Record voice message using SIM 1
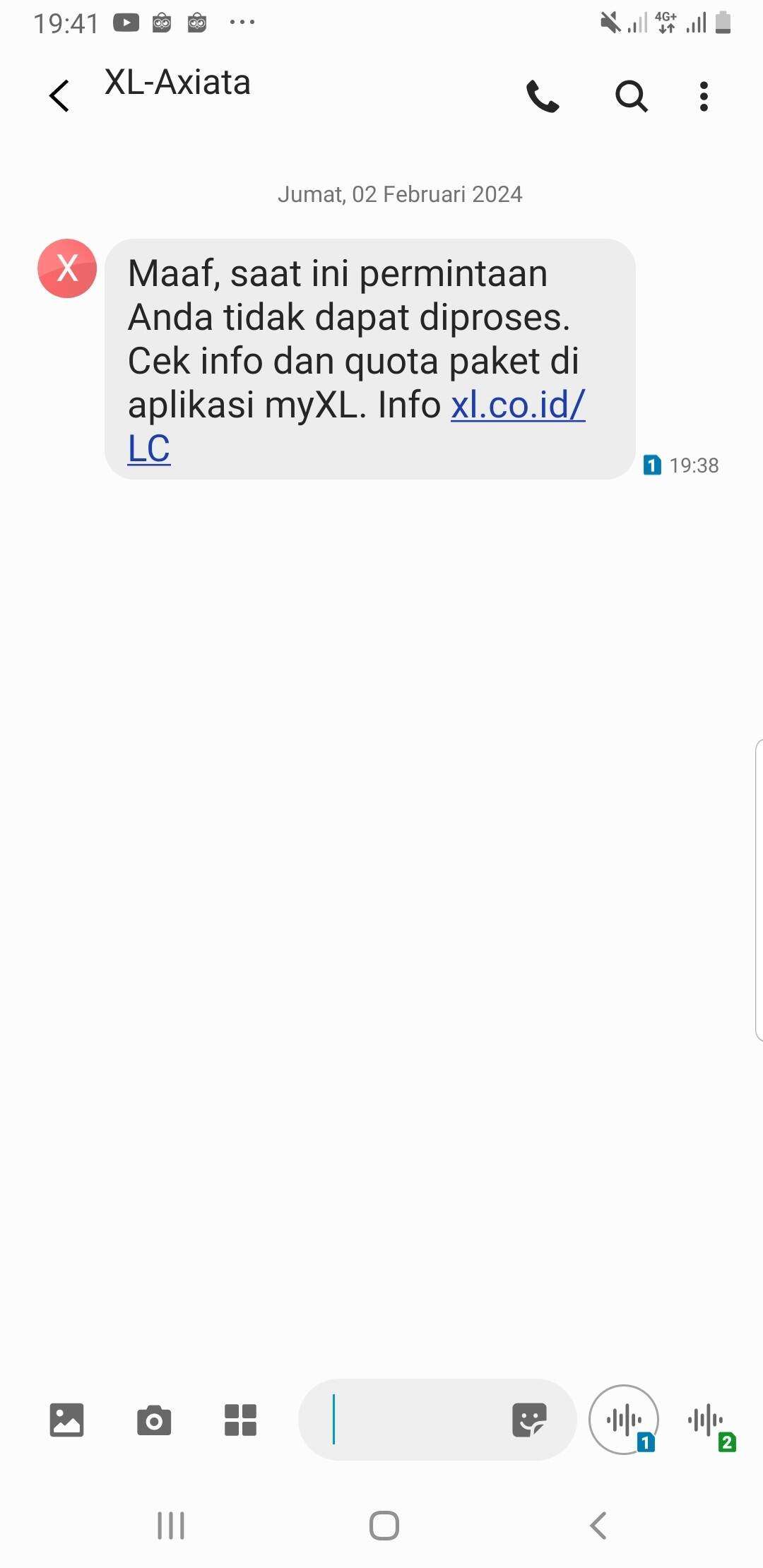763x1568 pixels. [624, 1420]
